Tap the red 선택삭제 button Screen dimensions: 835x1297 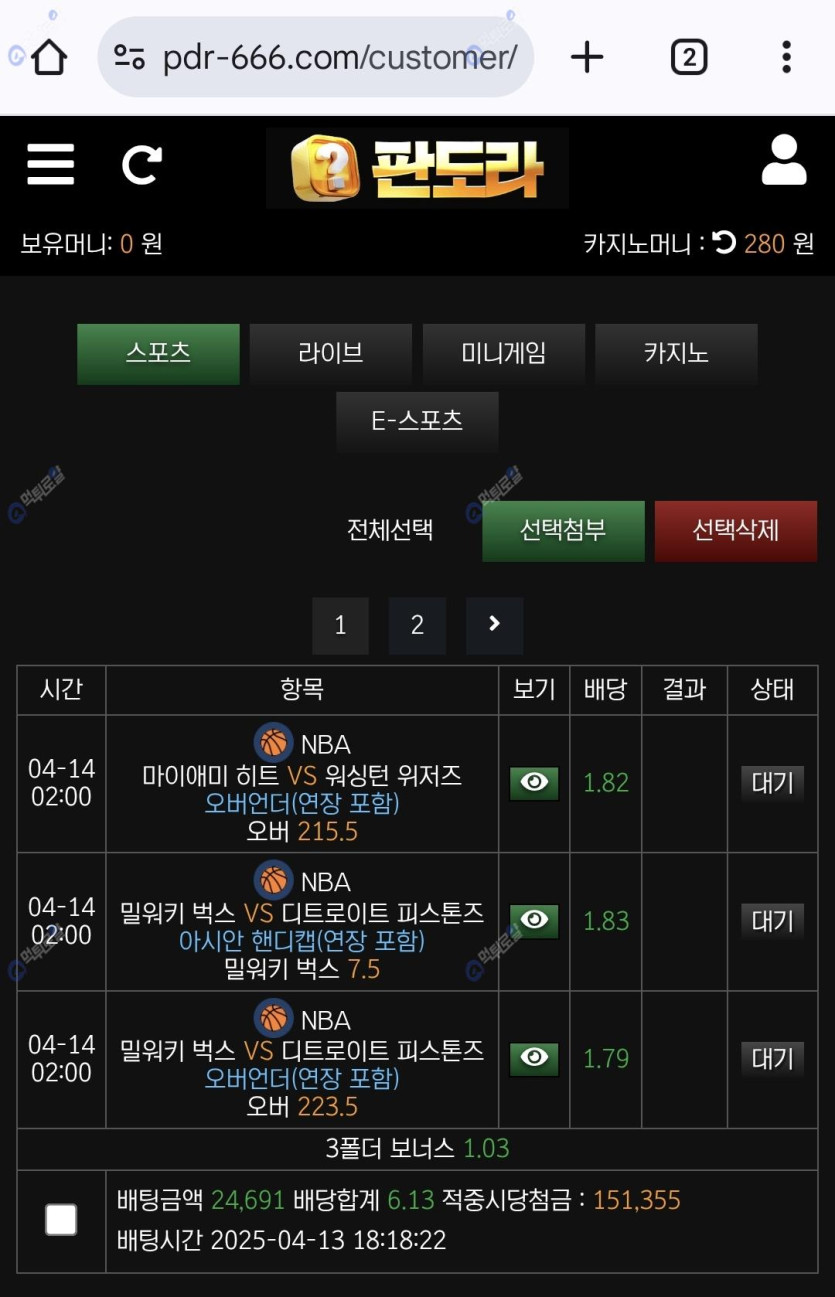(735, 531)
